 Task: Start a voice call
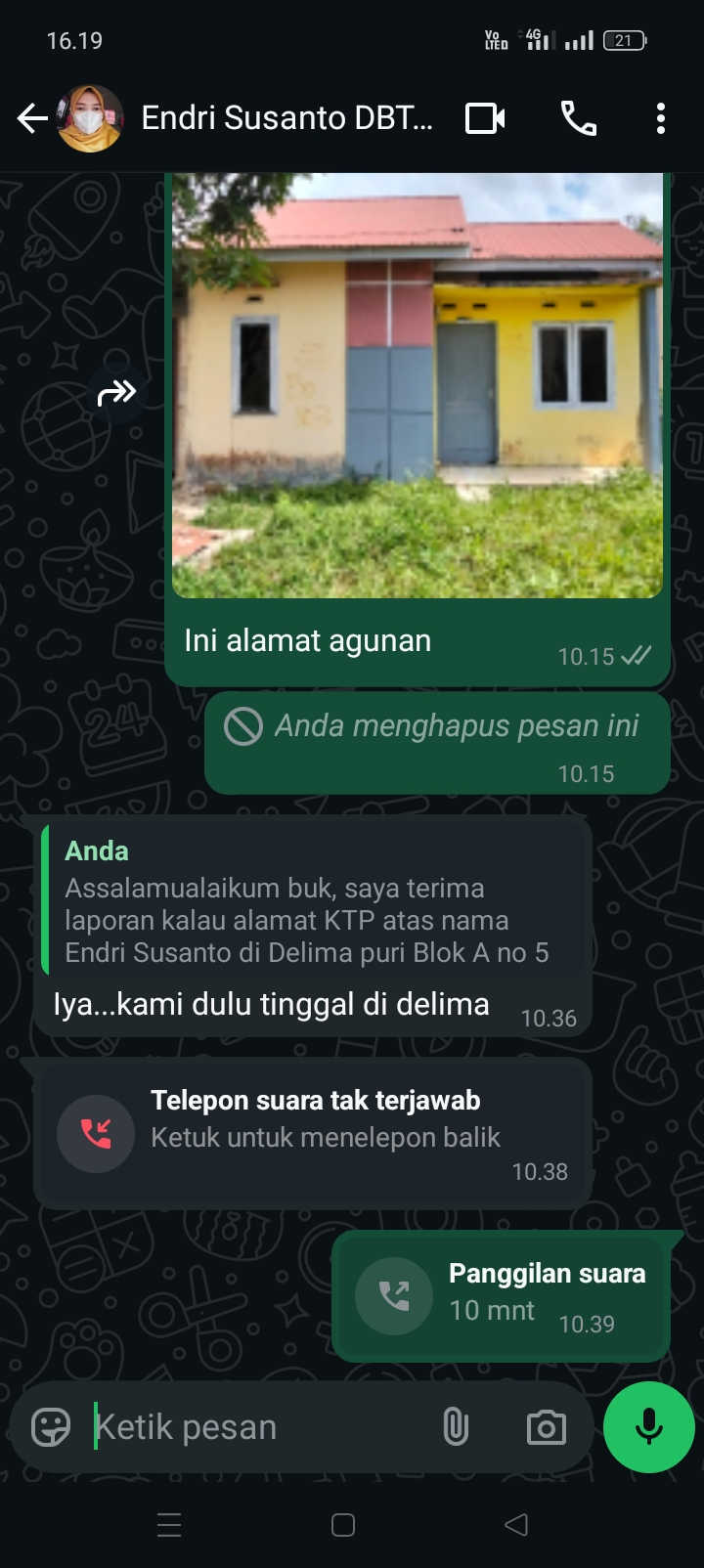coord(578,119)
